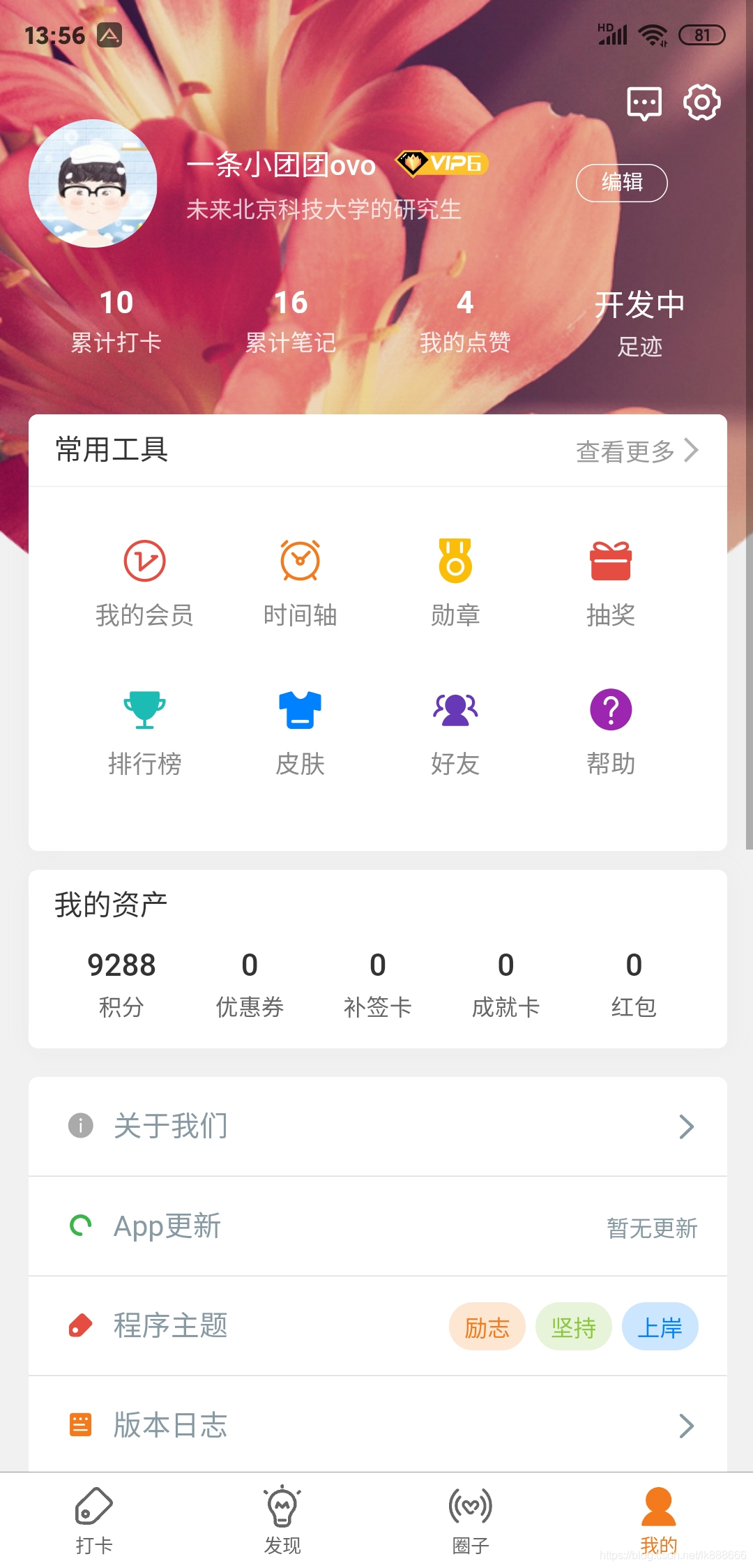Open the settings gear icon
Viewport: 753px width, 1568px height.
point(701,103)
